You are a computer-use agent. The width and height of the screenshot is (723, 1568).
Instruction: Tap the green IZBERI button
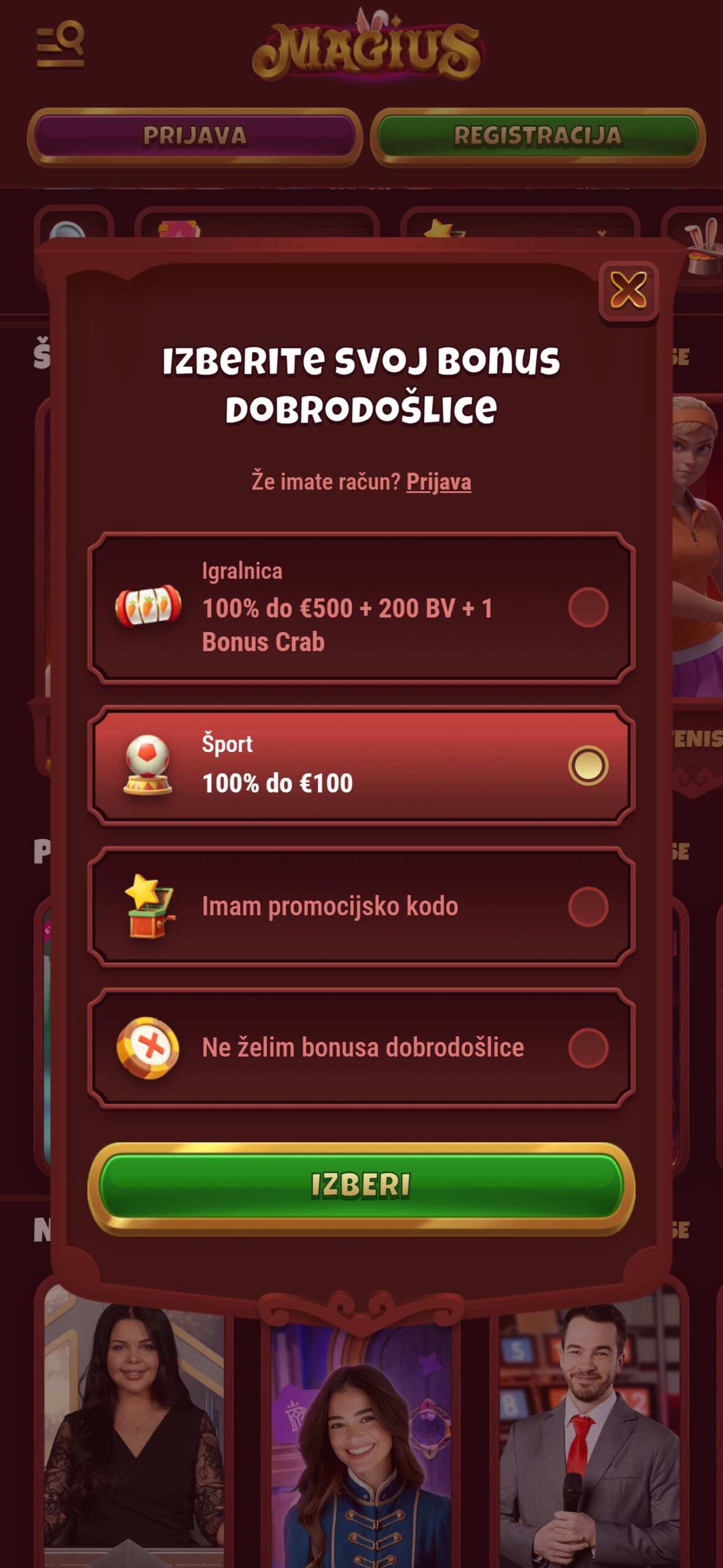point(361,1186)
